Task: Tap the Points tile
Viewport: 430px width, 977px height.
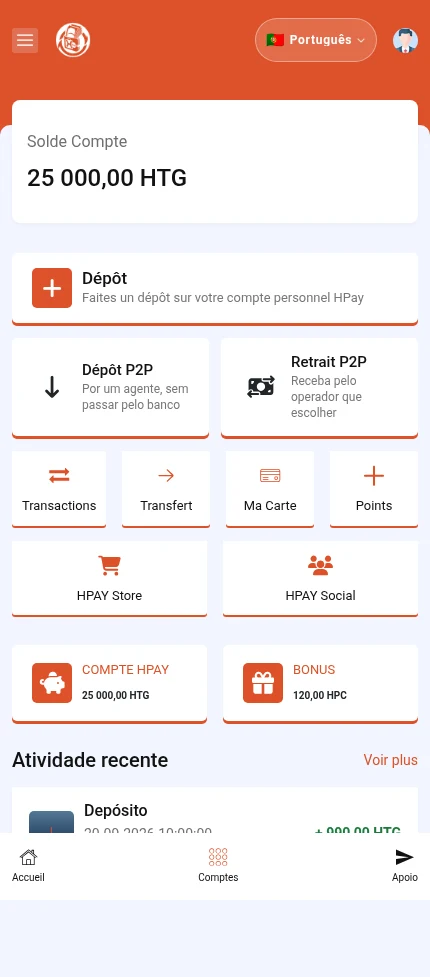Action: [374, 490]
